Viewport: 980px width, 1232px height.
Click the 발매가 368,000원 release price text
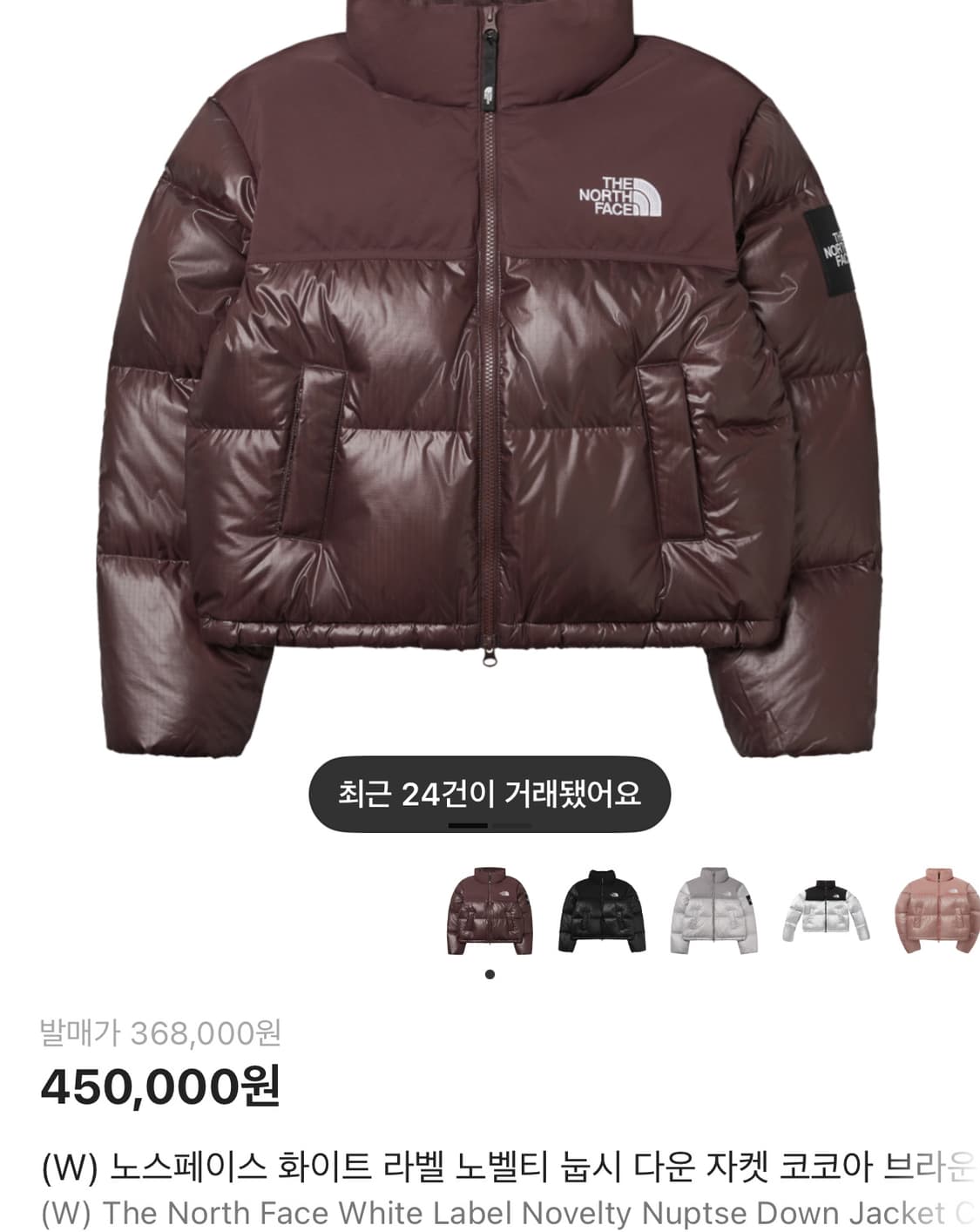click(x=161, y=1032)
